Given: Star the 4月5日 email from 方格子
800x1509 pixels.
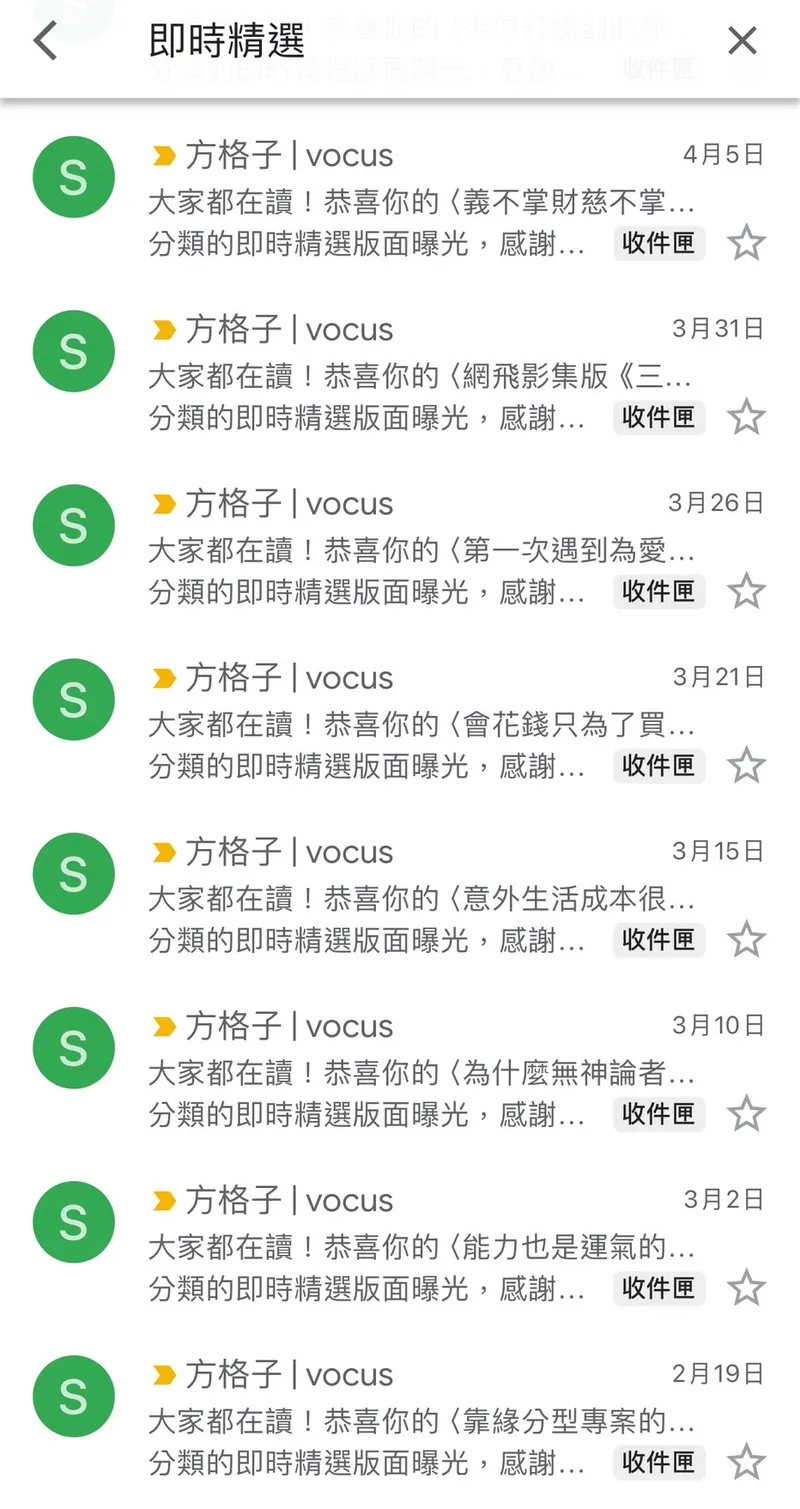Looking at the screenshot, I should tap(746, 242).
